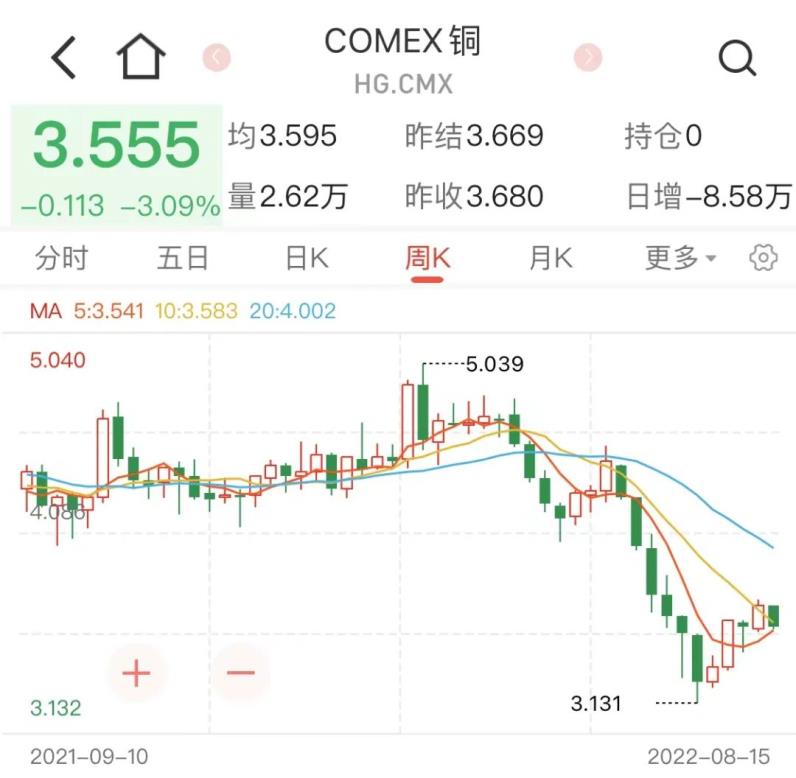
Task: Go back using the back arrow
Action: point(64,57)
